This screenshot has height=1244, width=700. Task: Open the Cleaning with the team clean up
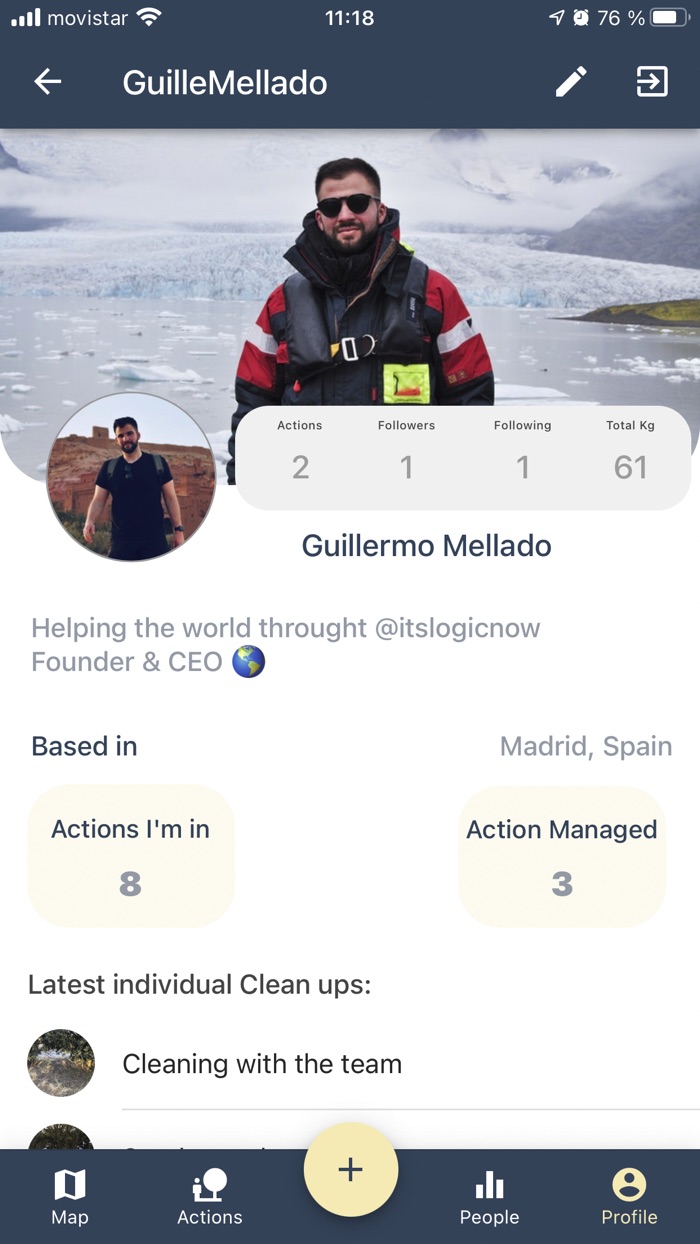[262, 1064]
